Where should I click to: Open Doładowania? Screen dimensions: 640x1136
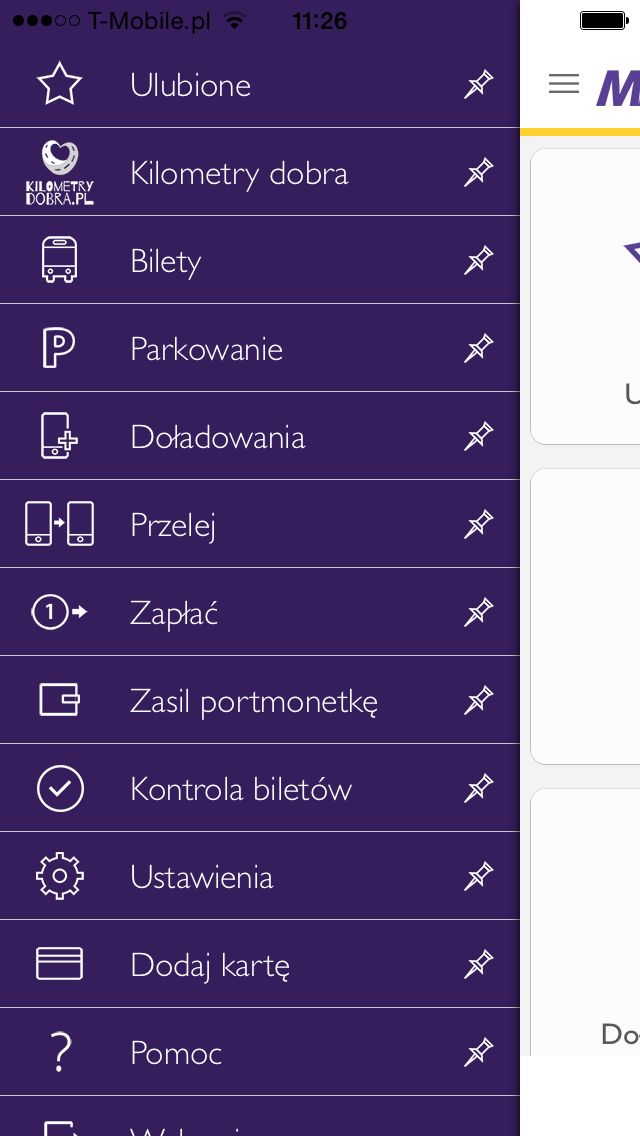[x=259, y=436]
